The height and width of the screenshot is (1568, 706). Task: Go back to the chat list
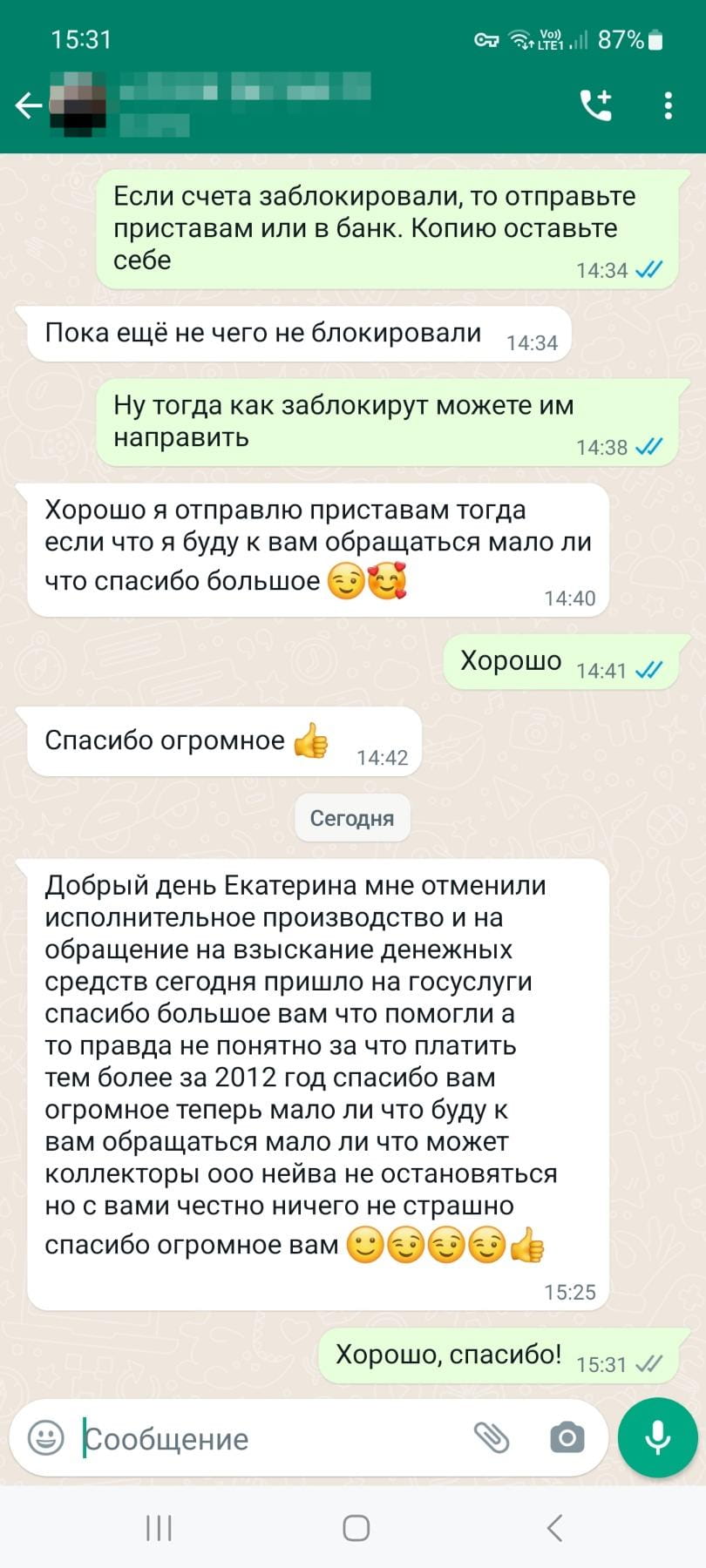[x=29, y=105]
